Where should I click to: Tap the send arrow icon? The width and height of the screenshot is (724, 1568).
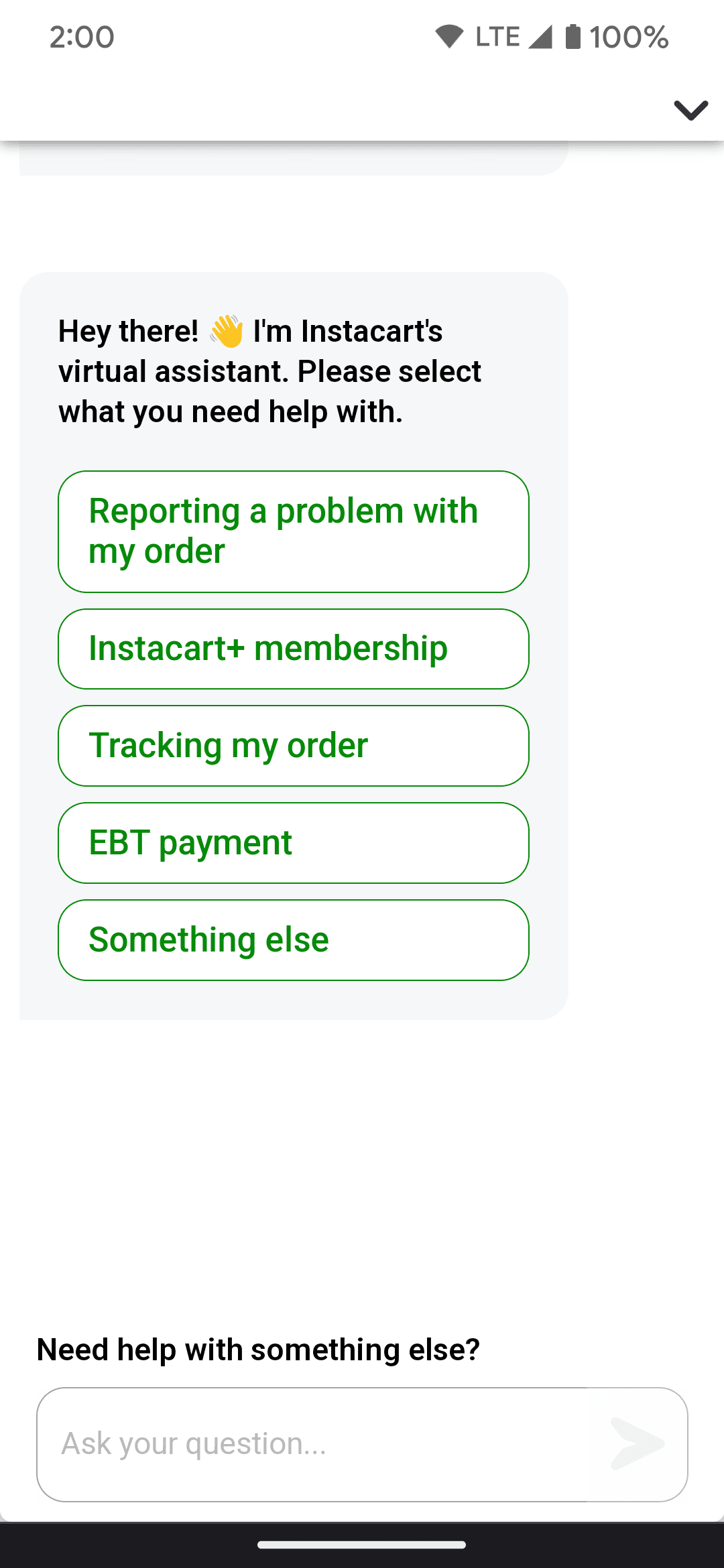[637, 1444]
